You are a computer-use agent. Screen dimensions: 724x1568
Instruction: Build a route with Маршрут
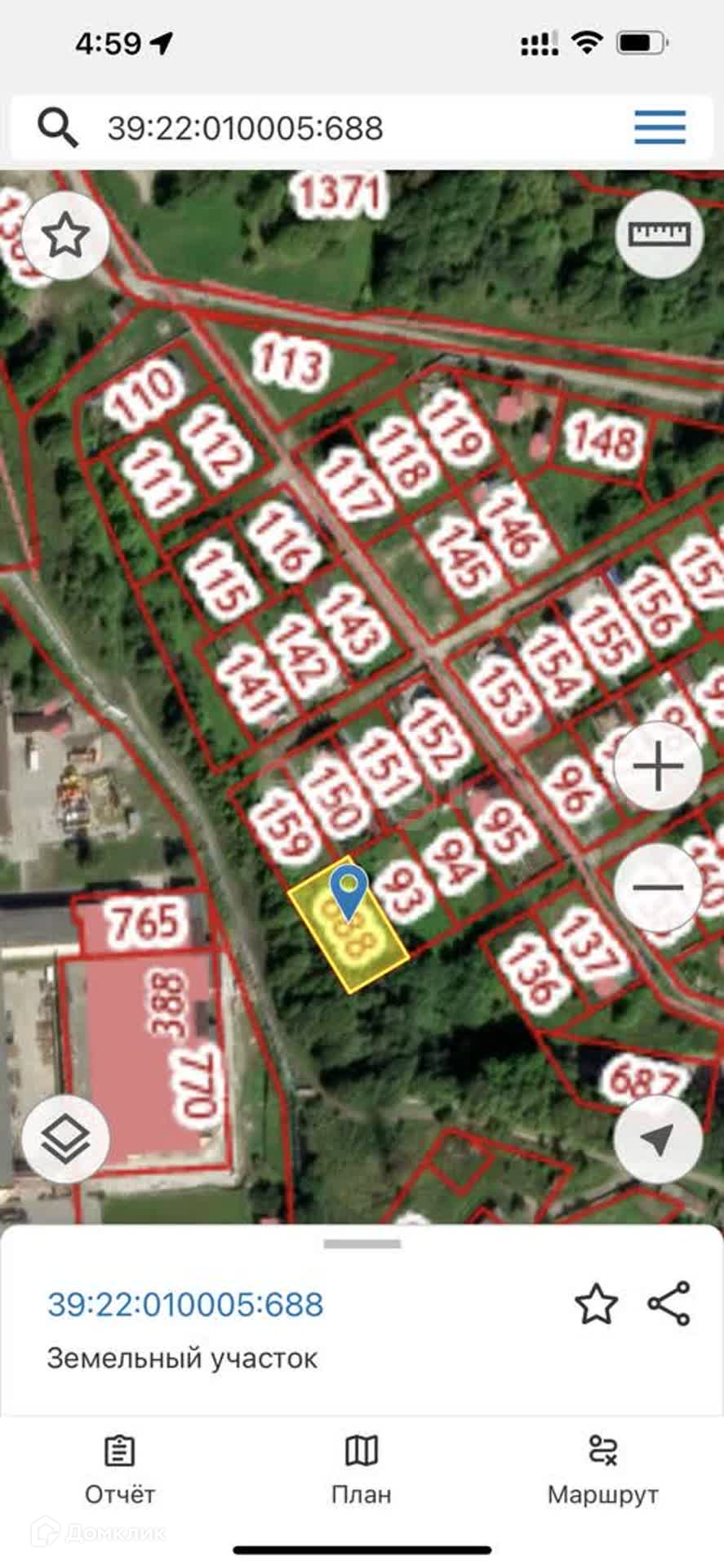[602, 1470]
